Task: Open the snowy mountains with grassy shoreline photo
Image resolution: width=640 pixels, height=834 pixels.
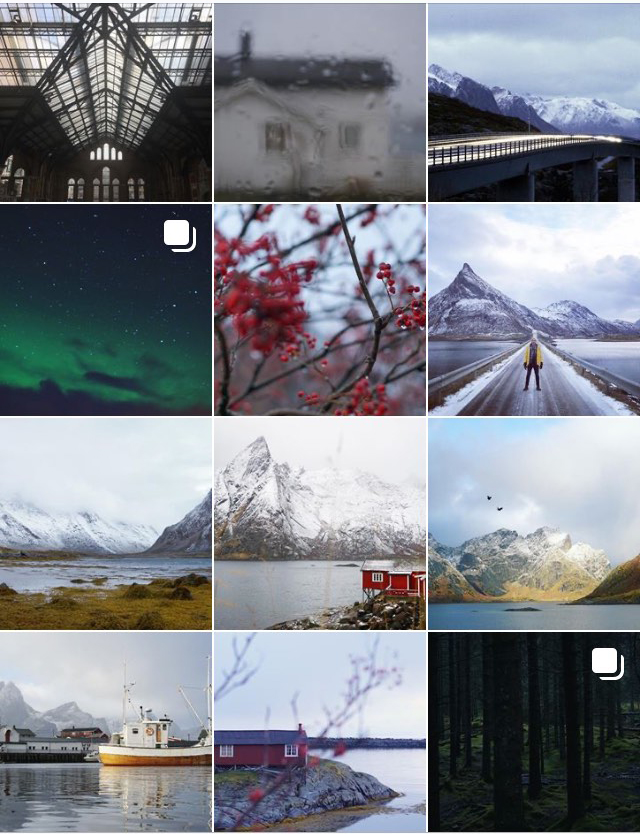Action: [x=106, y=524]
